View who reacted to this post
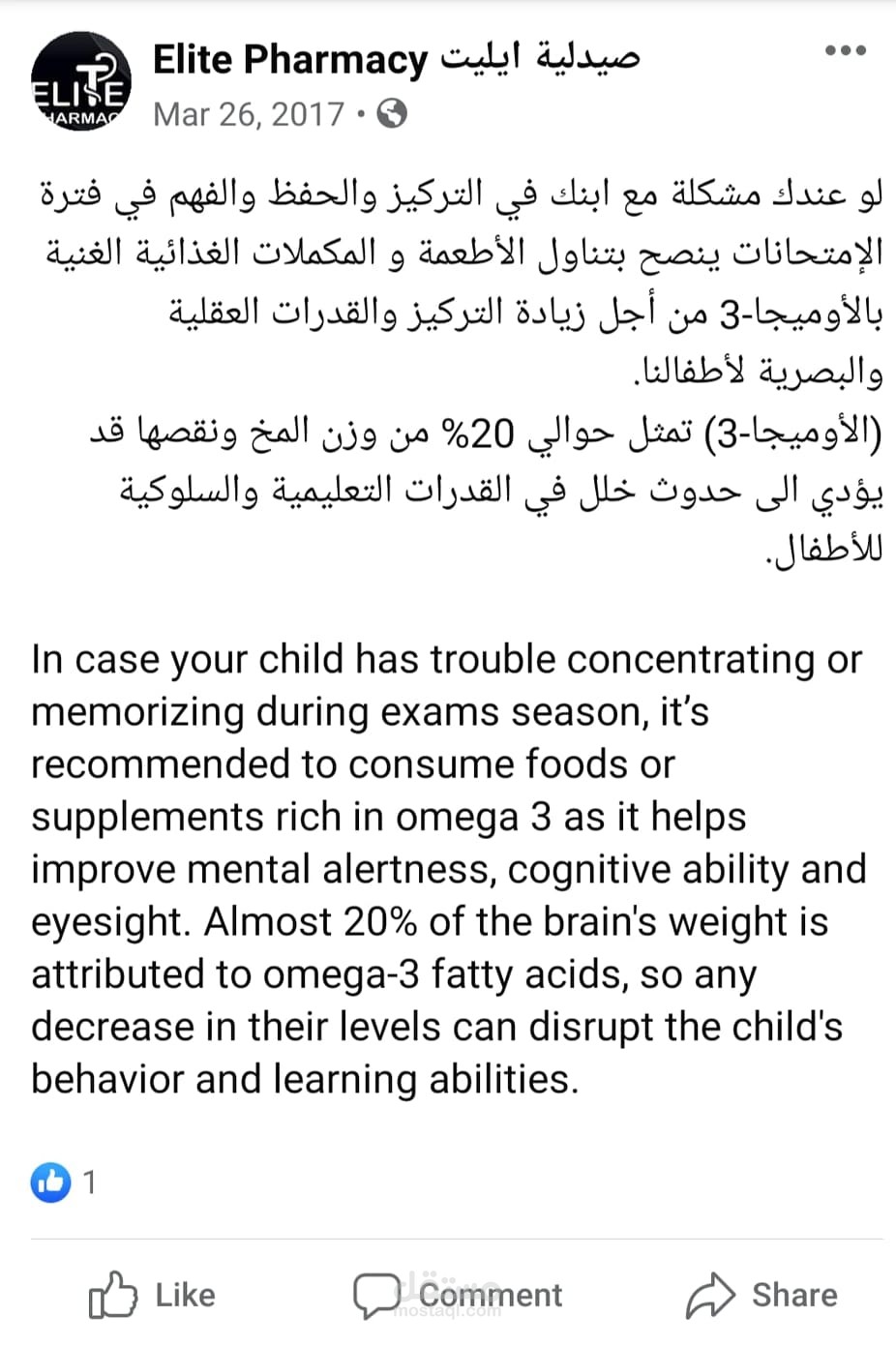The image size is (896, 1347). pos(64,1182)
